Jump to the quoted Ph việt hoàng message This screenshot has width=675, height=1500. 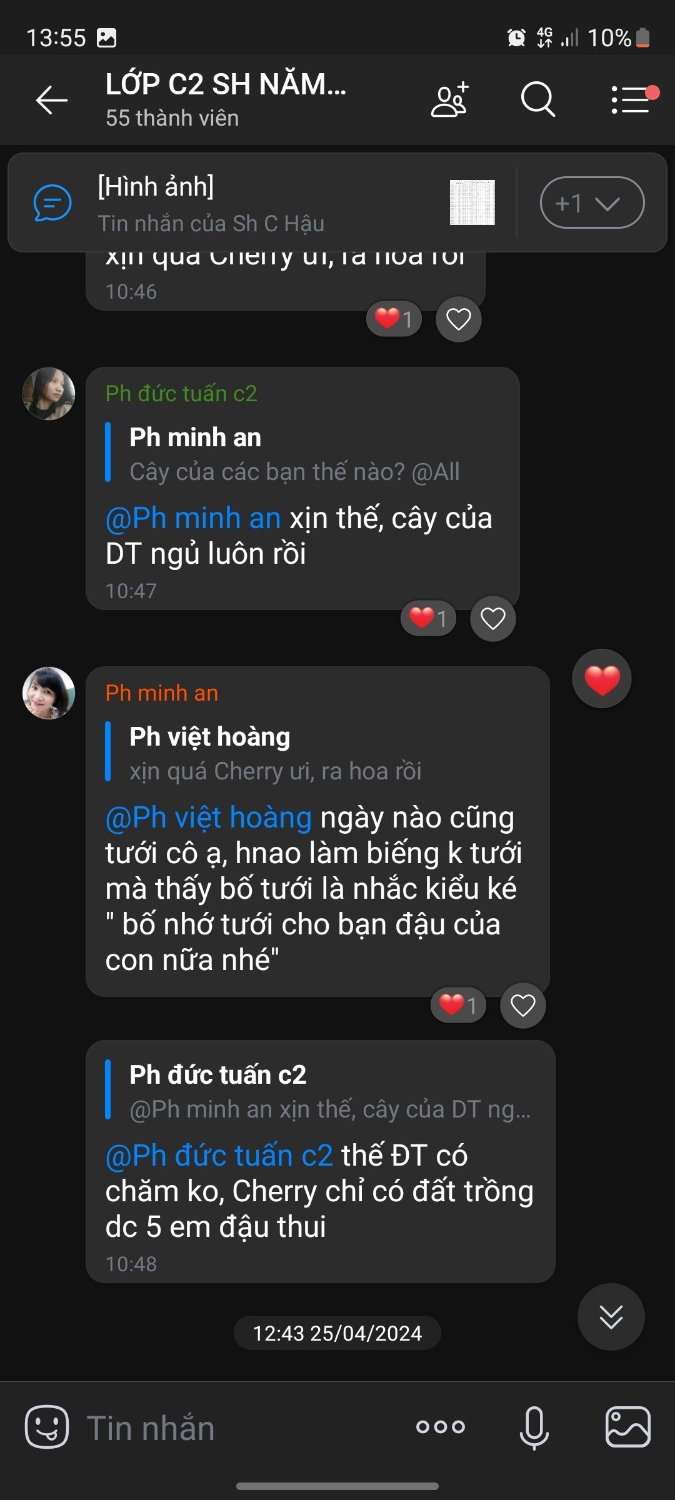point(275,754)
